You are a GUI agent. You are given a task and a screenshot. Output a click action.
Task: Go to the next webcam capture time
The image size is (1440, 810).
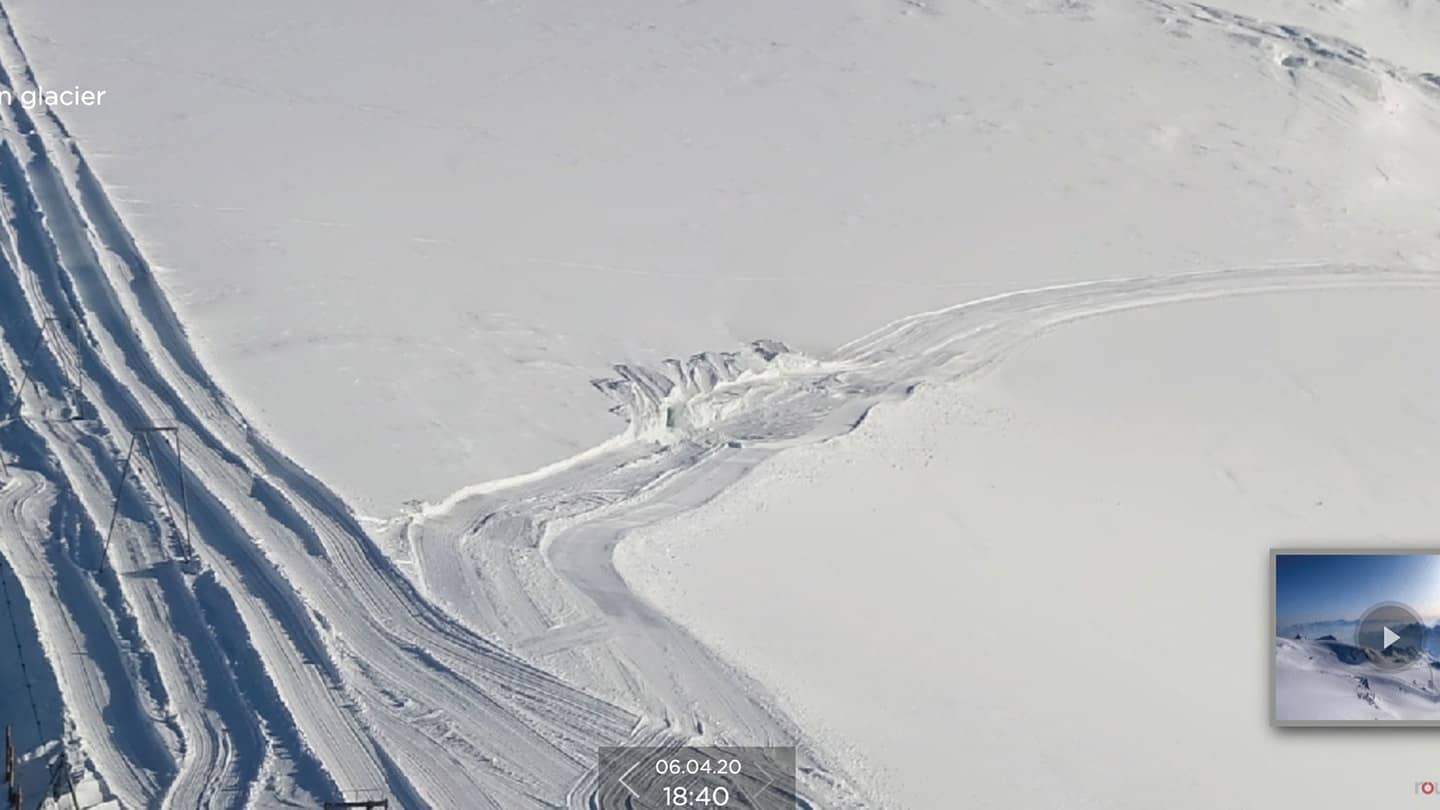(765, 780)
